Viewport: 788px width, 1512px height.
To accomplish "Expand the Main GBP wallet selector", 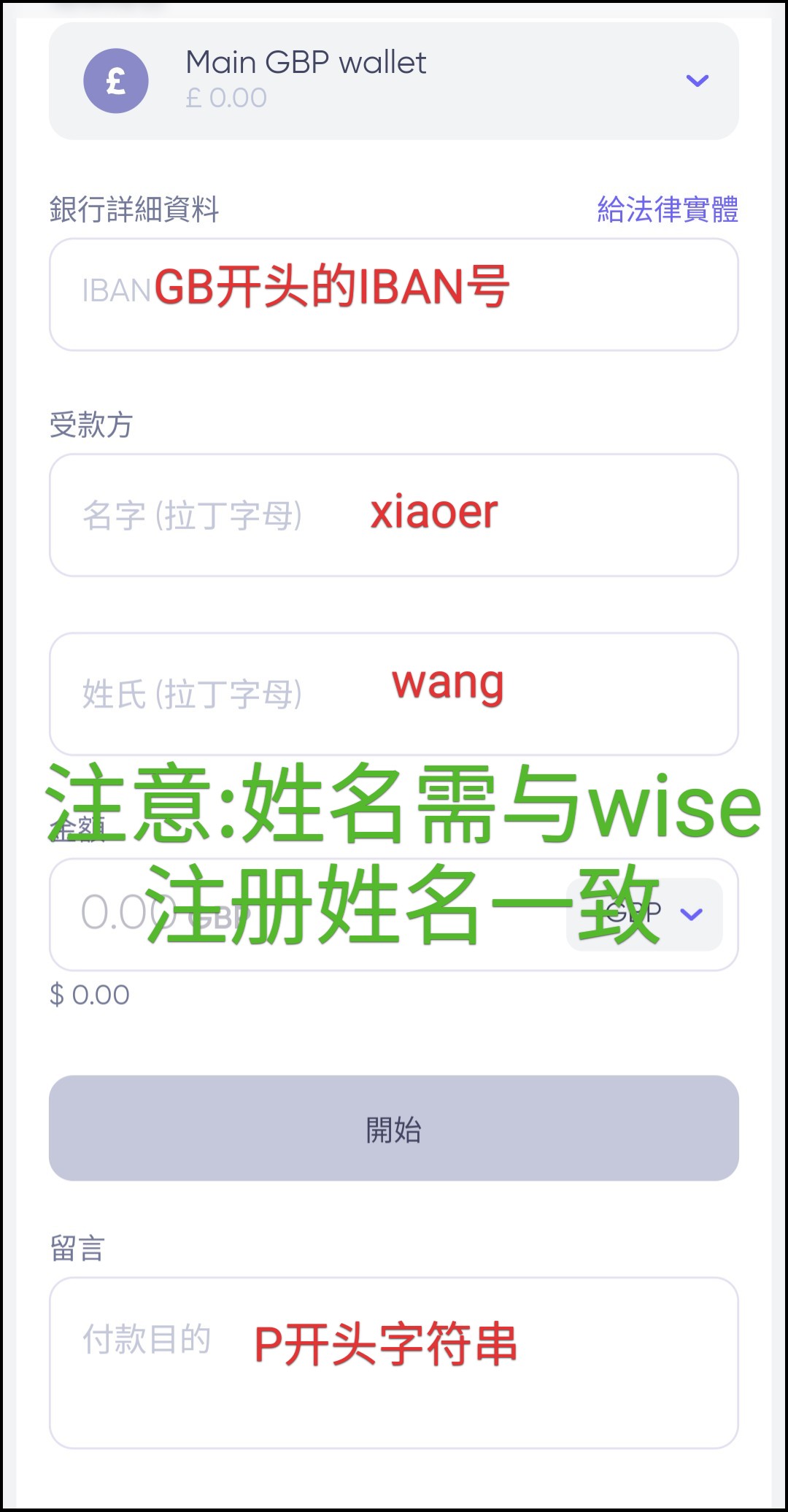I will [x=394, y=80].
